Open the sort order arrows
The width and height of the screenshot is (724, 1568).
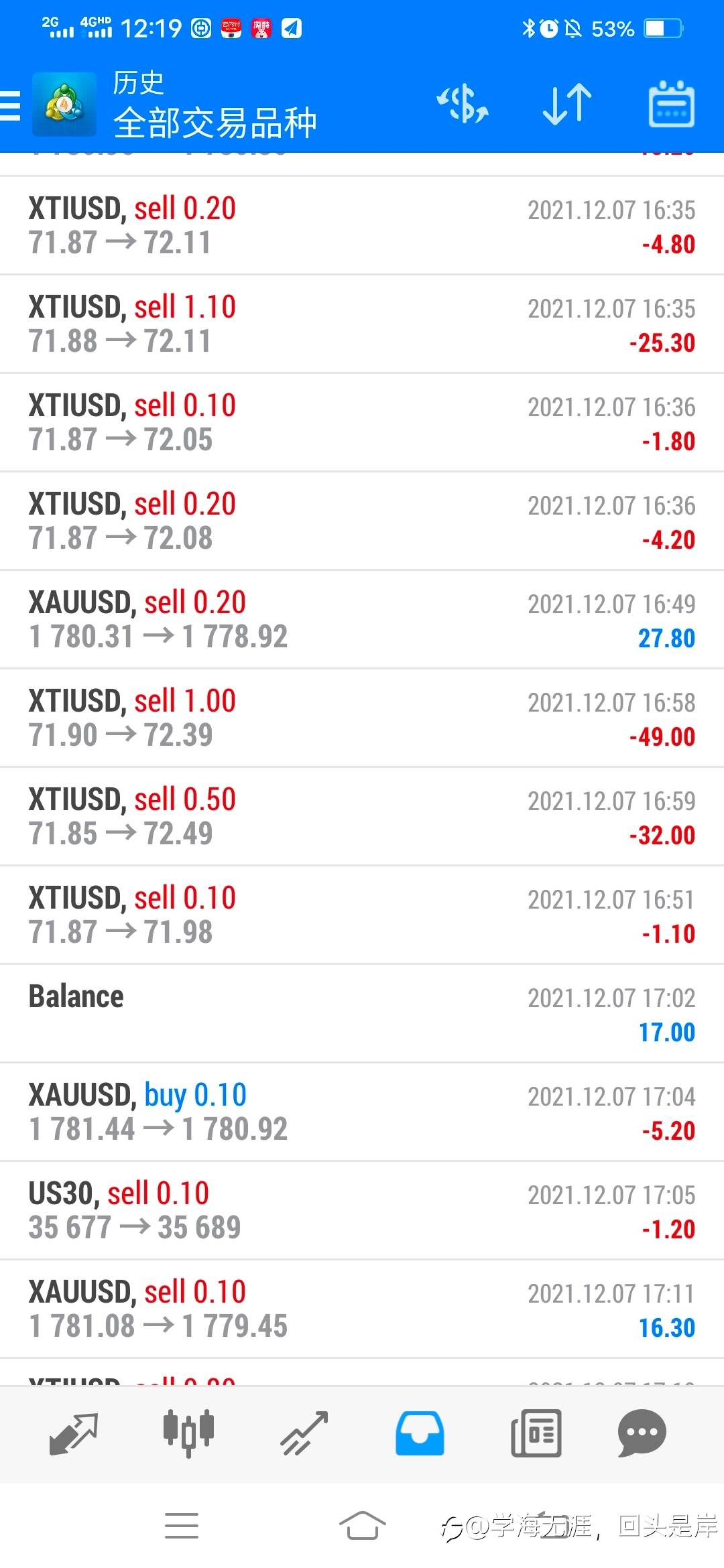click(566, 105)
